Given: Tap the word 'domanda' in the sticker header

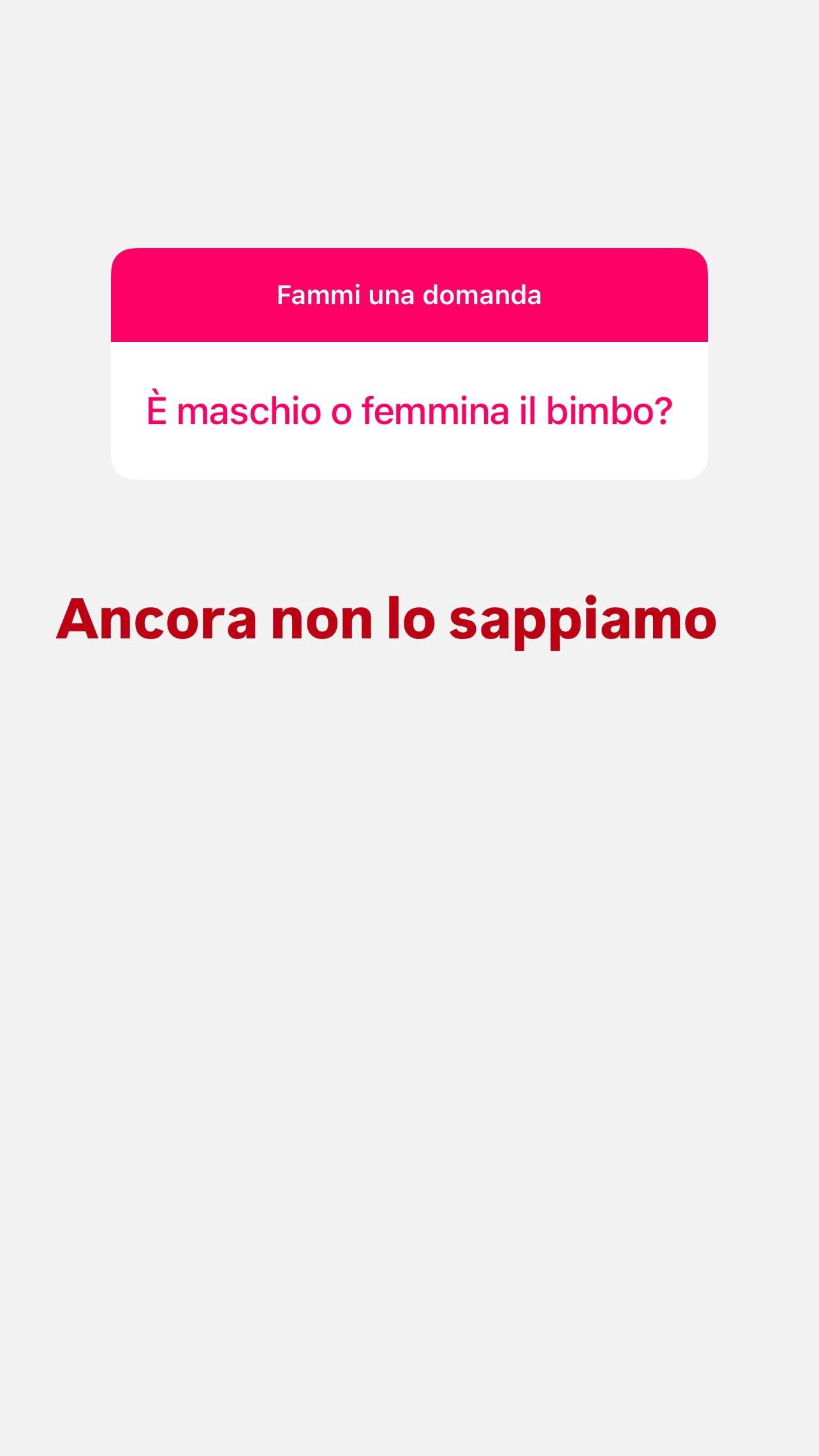Looking at the screenshot, I should tap(482, 295).
